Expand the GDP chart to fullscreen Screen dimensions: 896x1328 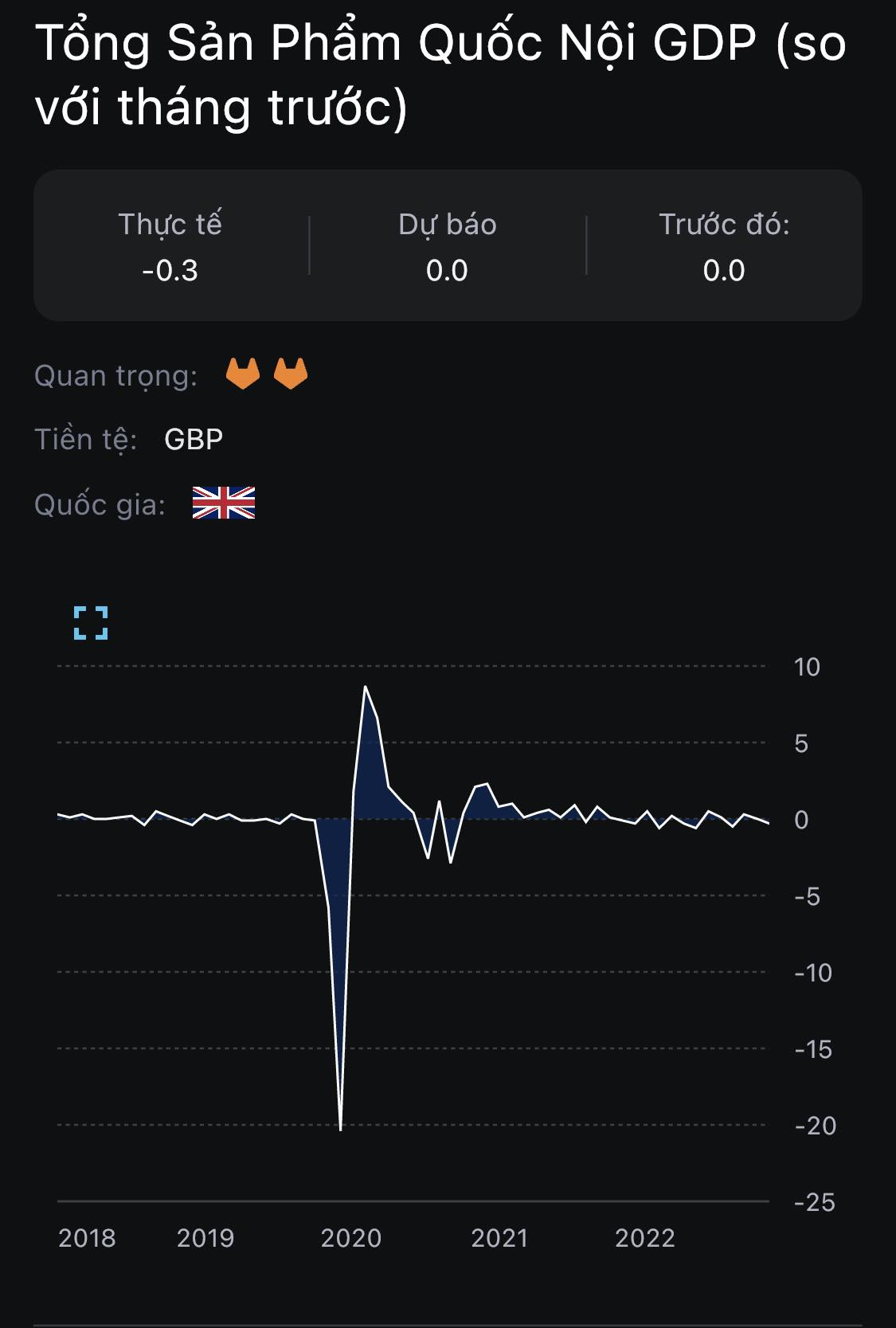click(91, 623)
